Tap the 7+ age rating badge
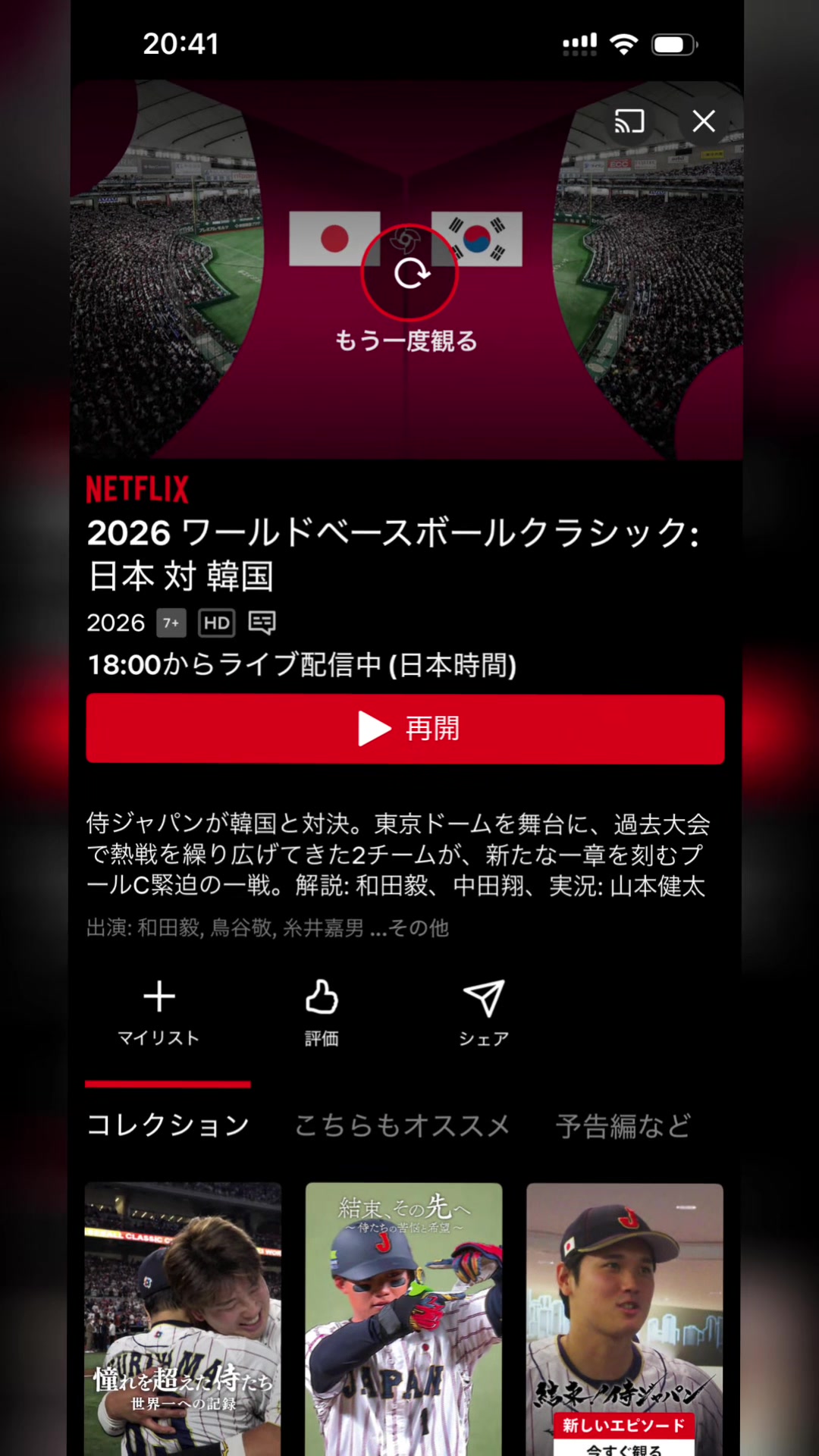 [171, 623]
